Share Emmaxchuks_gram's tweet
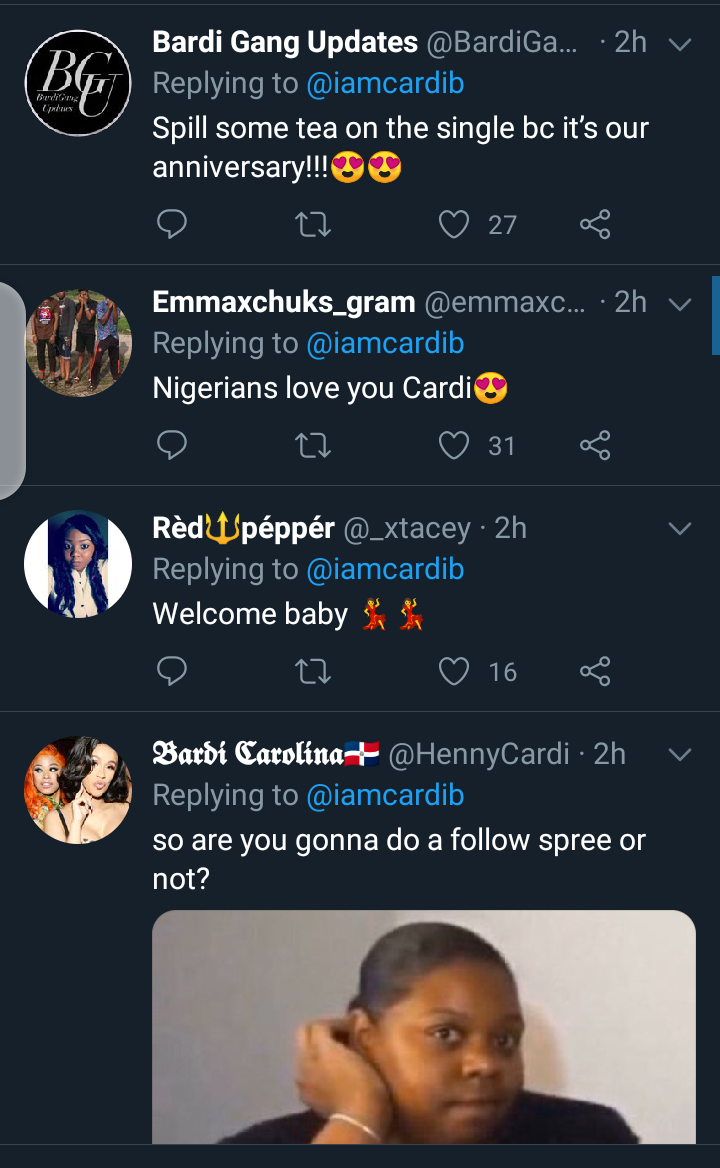 coord(595,445)
